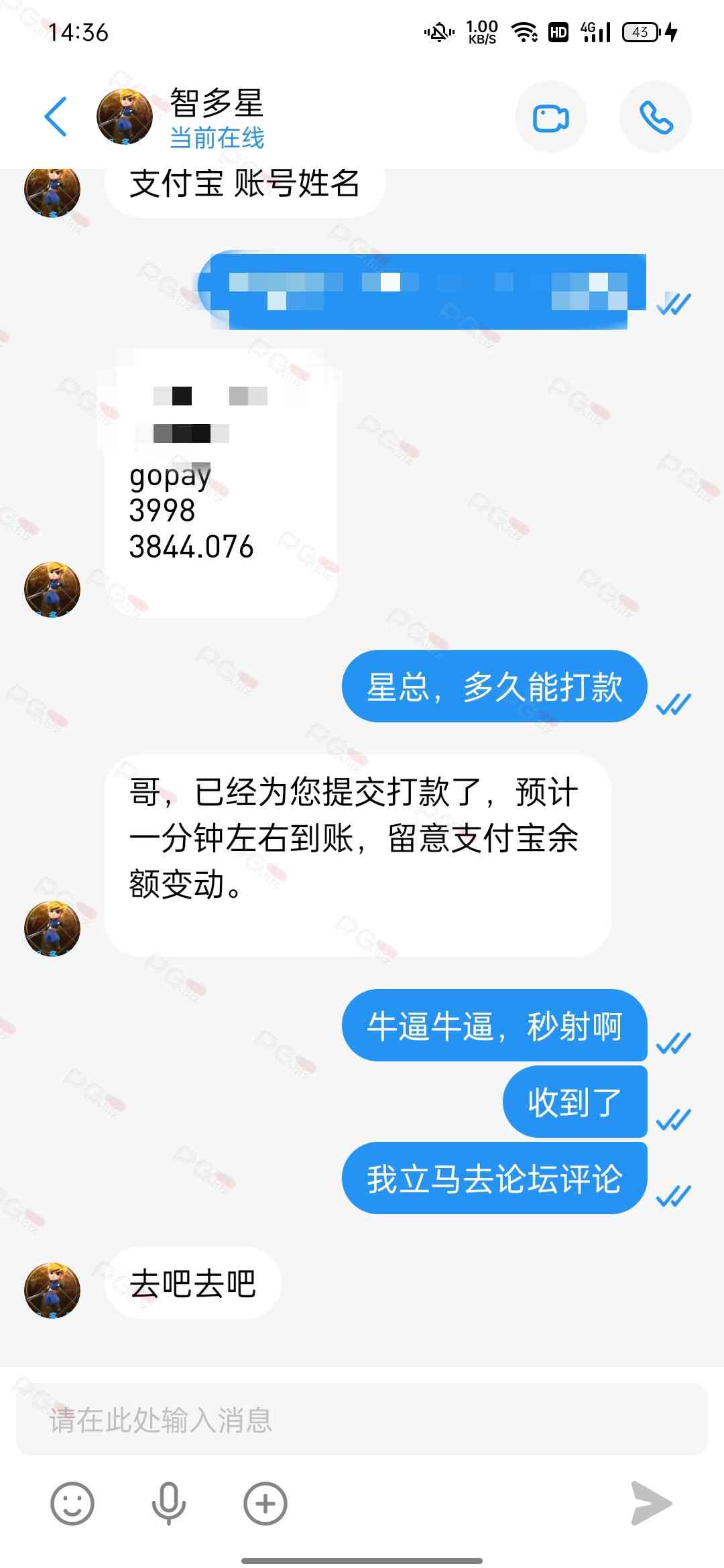
Task: Start a voice call with 智多星
Action: 656,118
